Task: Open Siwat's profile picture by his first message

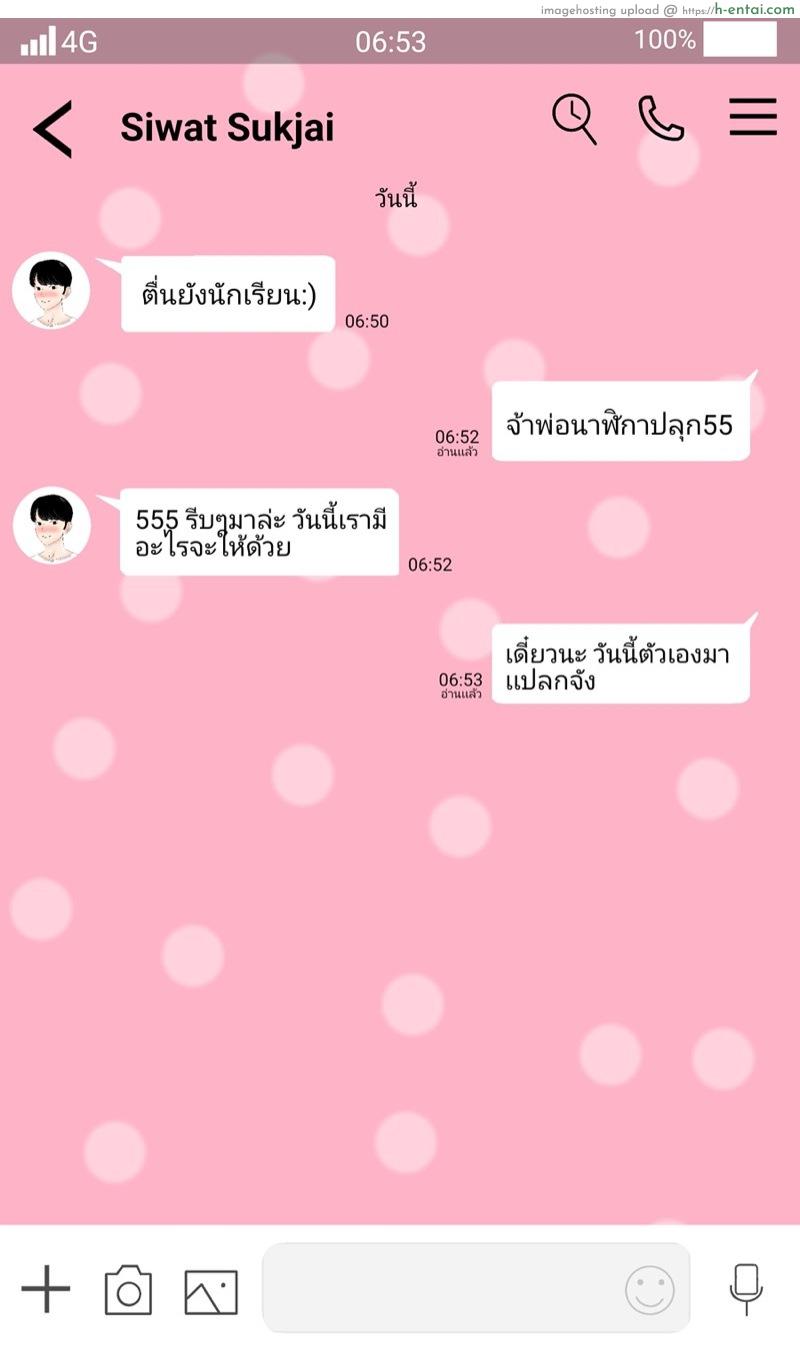Action: coord(52,290)
